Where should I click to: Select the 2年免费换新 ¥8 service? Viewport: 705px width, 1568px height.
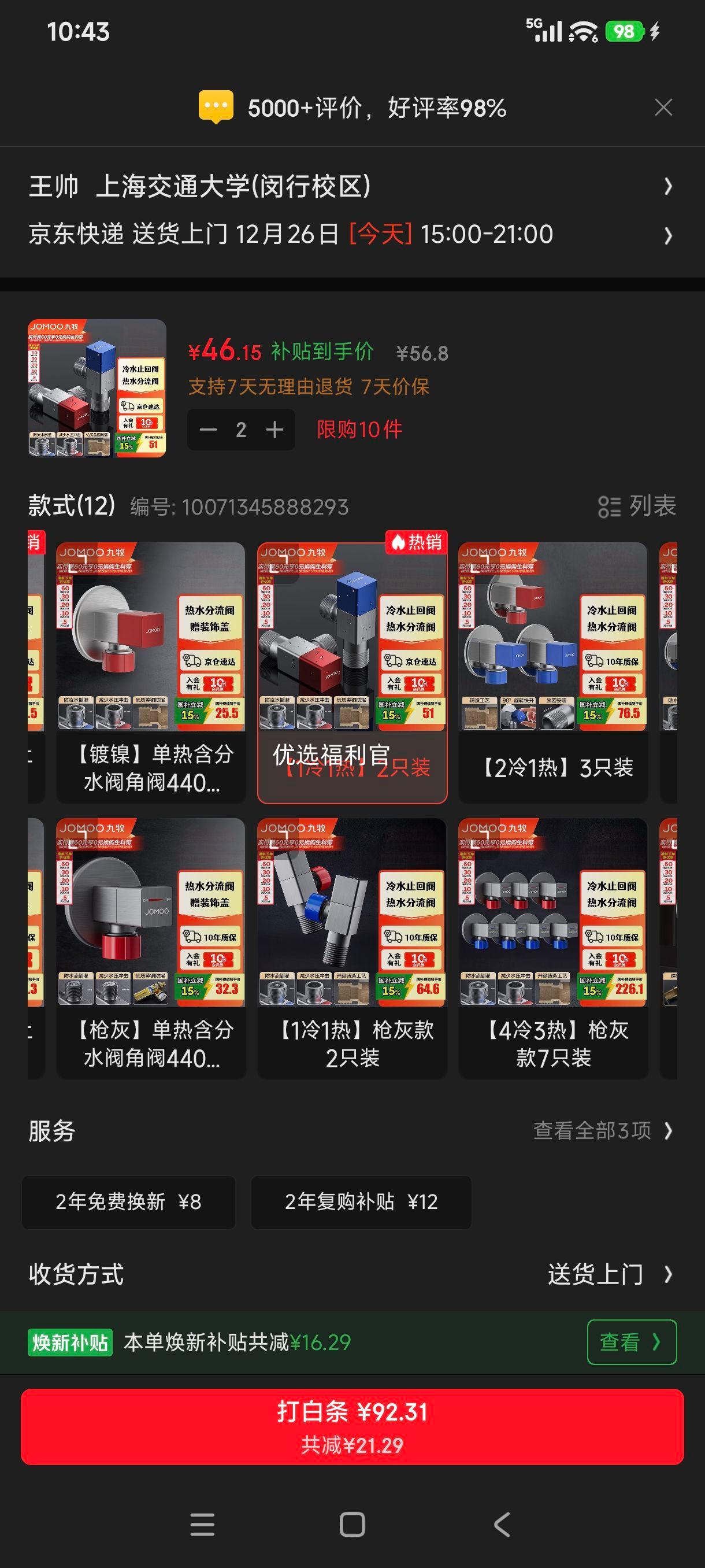click(129, 1201)
